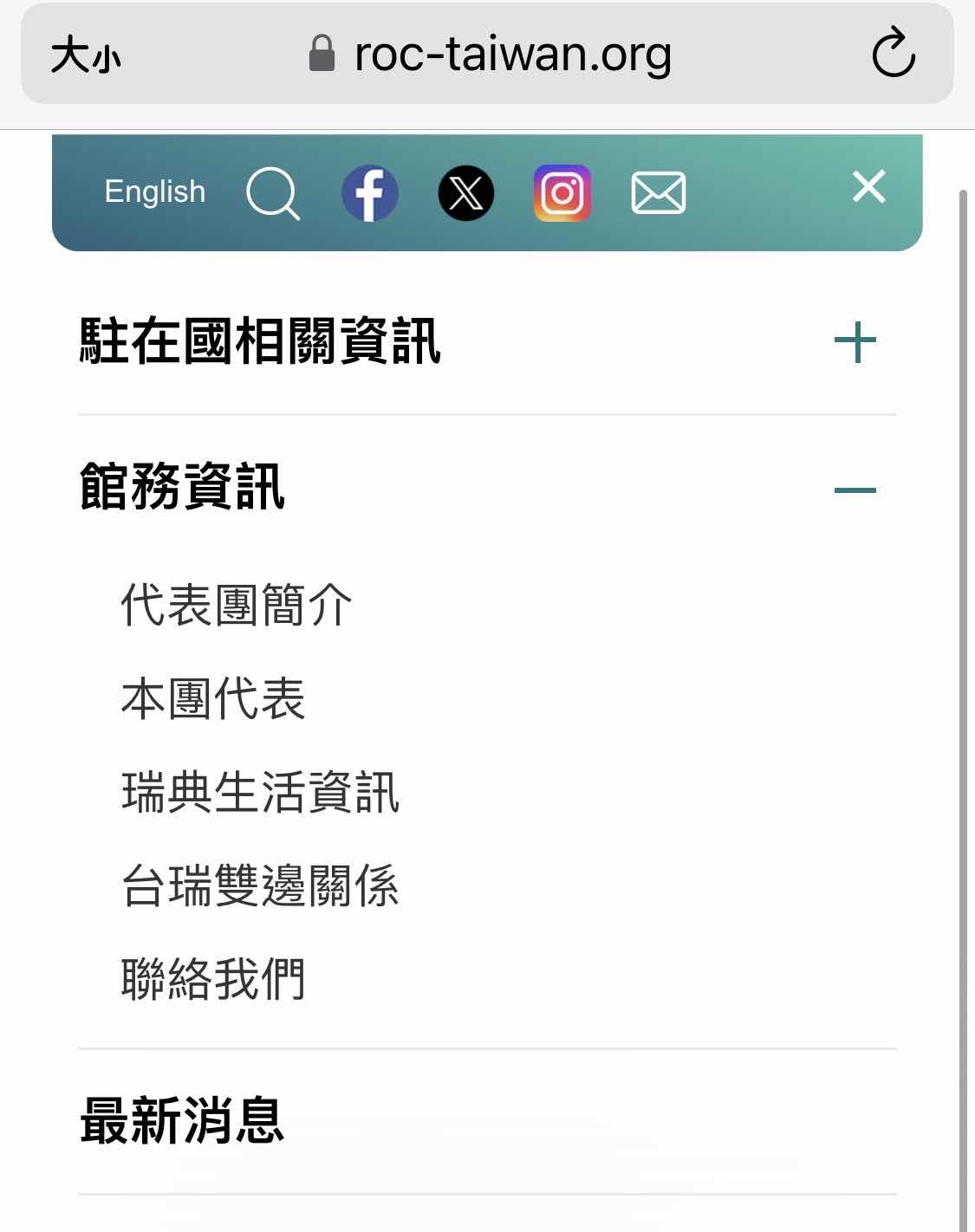The image size is (975, 1232).
Task: Collapse the 館務資訊 section
Action: [855, 490]
